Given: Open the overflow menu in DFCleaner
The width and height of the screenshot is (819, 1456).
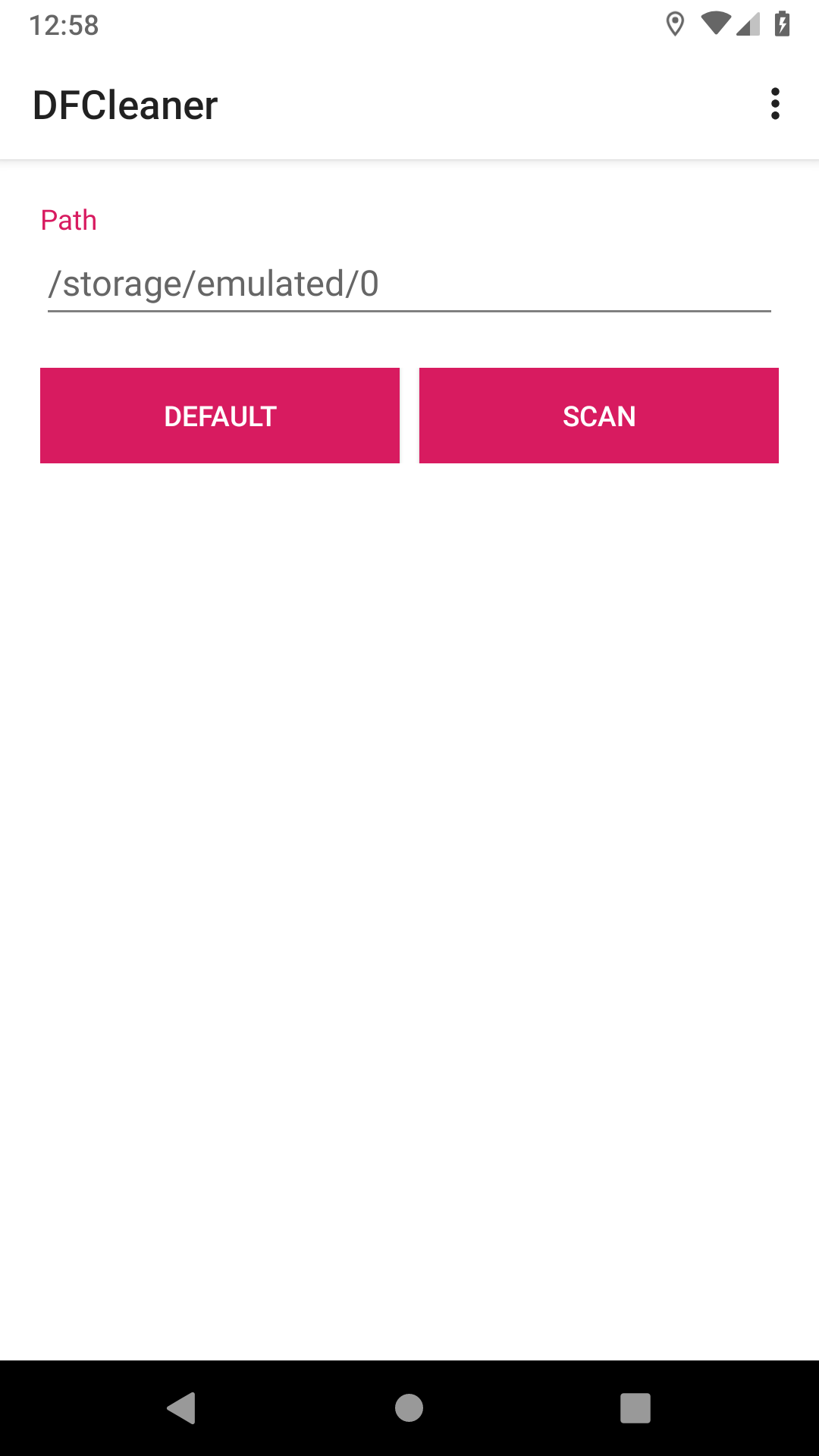Looking at the screenshot, I should point(774,104).
